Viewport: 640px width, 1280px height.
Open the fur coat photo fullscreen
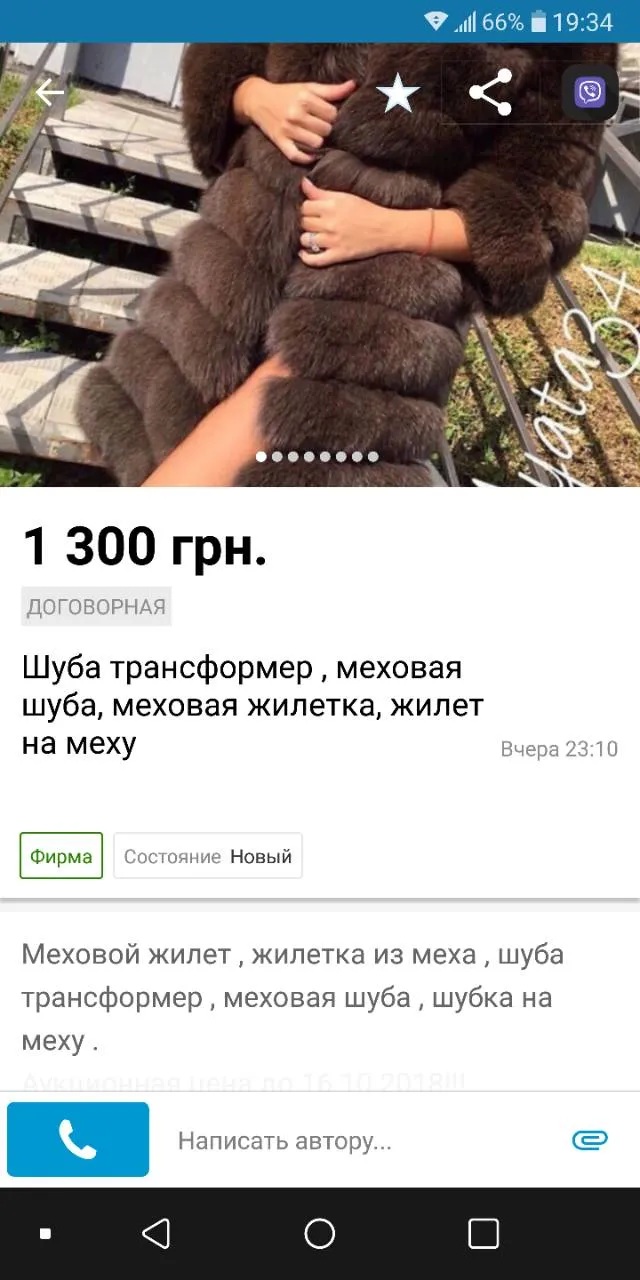click(x=320, y=265)
